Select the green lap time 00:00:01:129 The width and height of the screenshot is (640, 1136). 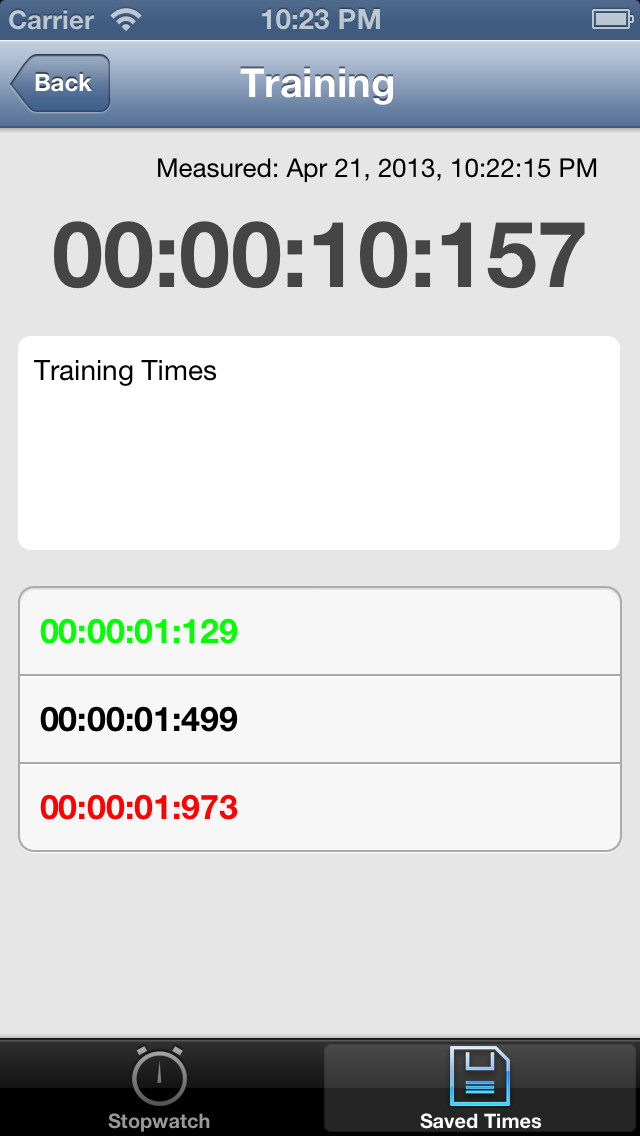click(x=320, y=631)
